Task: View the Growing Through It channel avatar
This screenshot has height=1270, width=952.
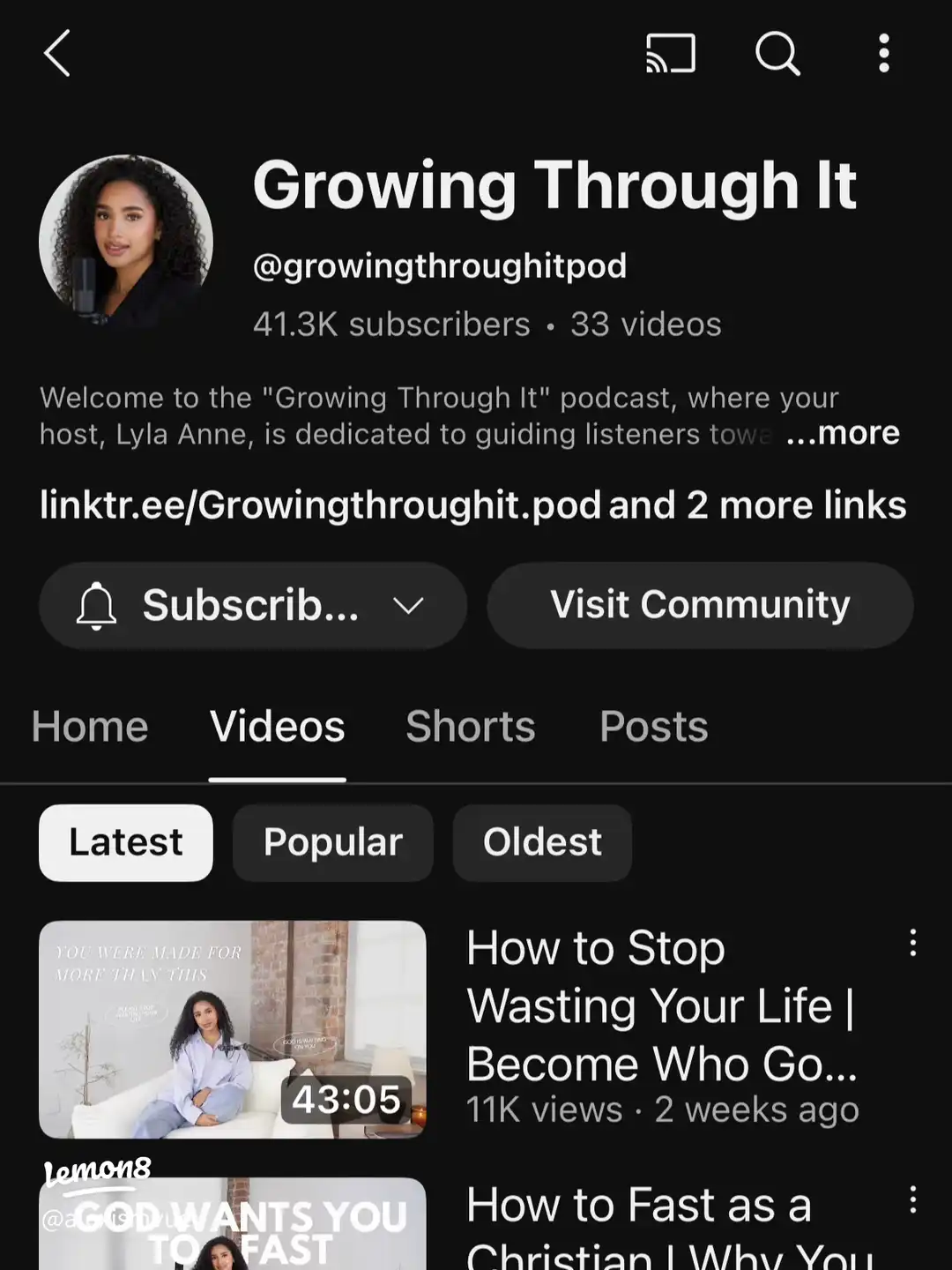Action: pos(126,242)
